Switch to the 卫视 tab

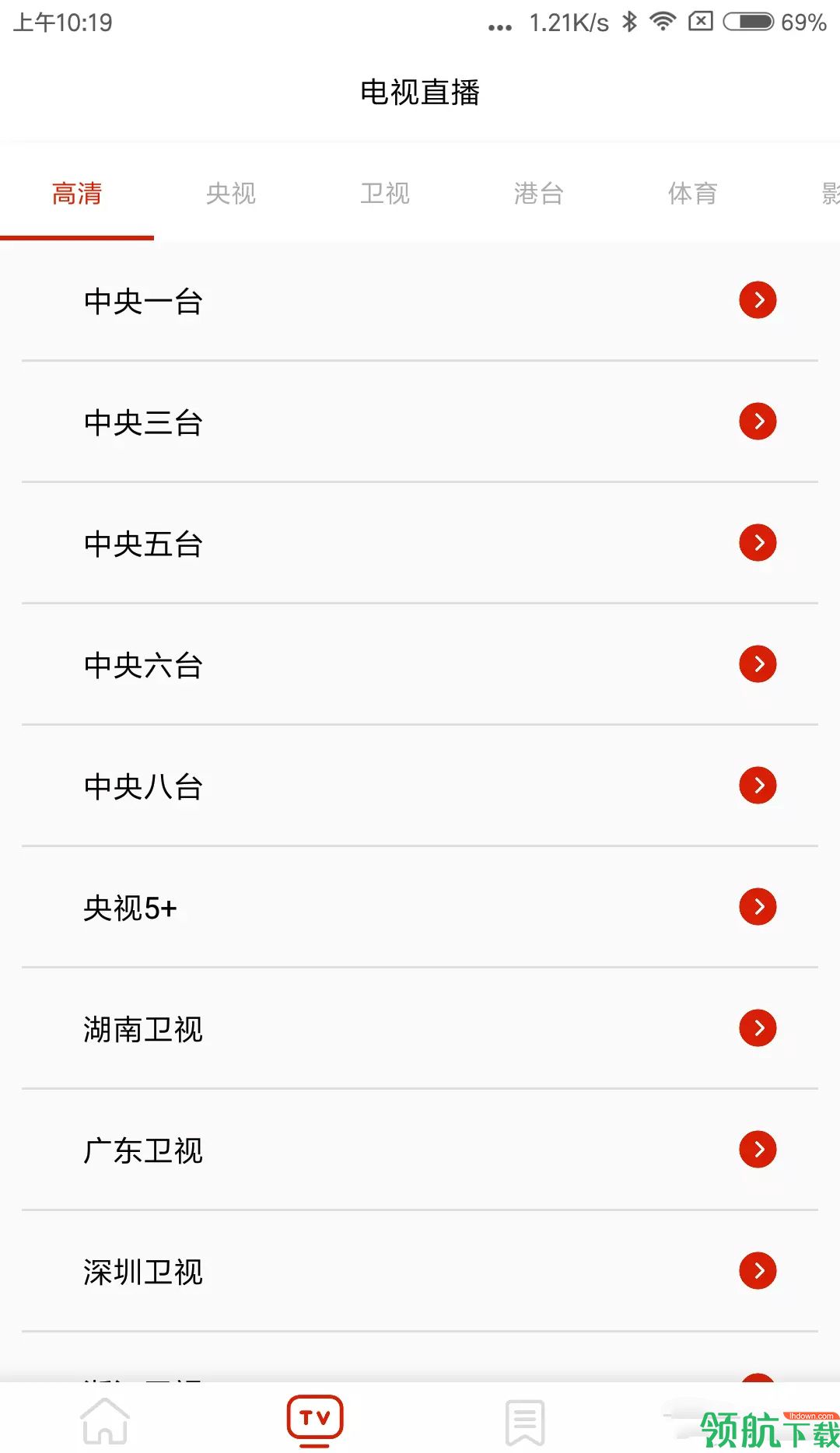[x=385, y=193]
